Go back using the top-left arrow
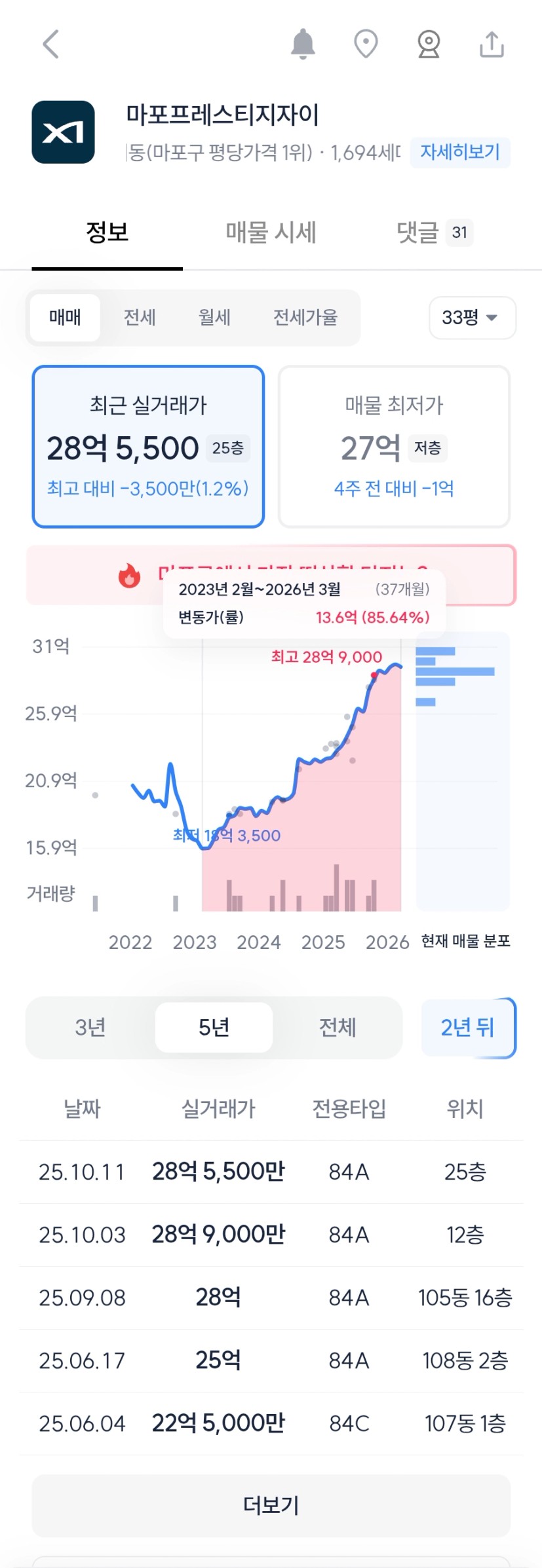Viewport: 542px width, 1568px height. point(51,45)
